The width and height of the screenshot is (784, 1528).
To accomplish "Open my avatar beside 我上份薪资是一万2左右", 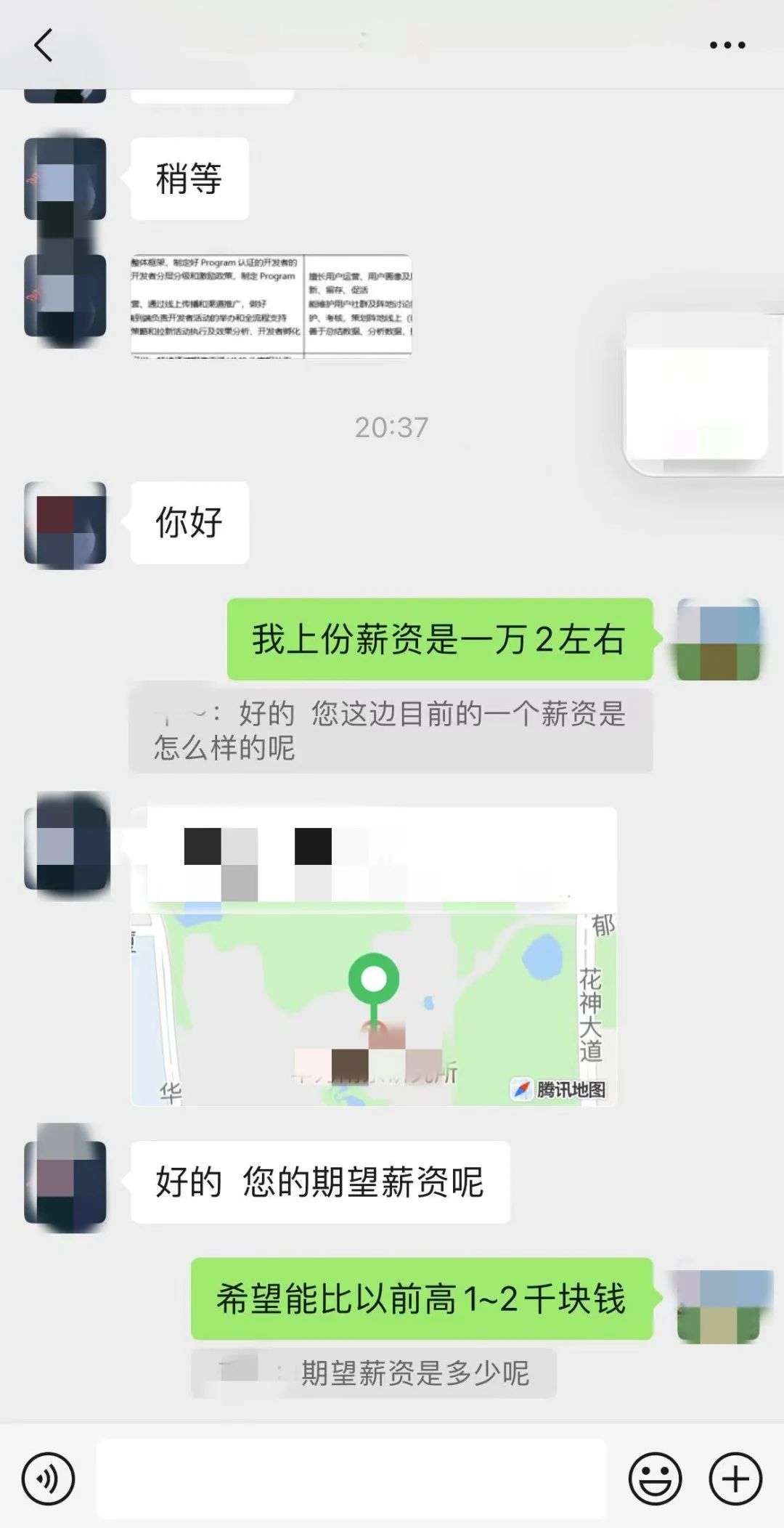I will (x=718, y=639).
